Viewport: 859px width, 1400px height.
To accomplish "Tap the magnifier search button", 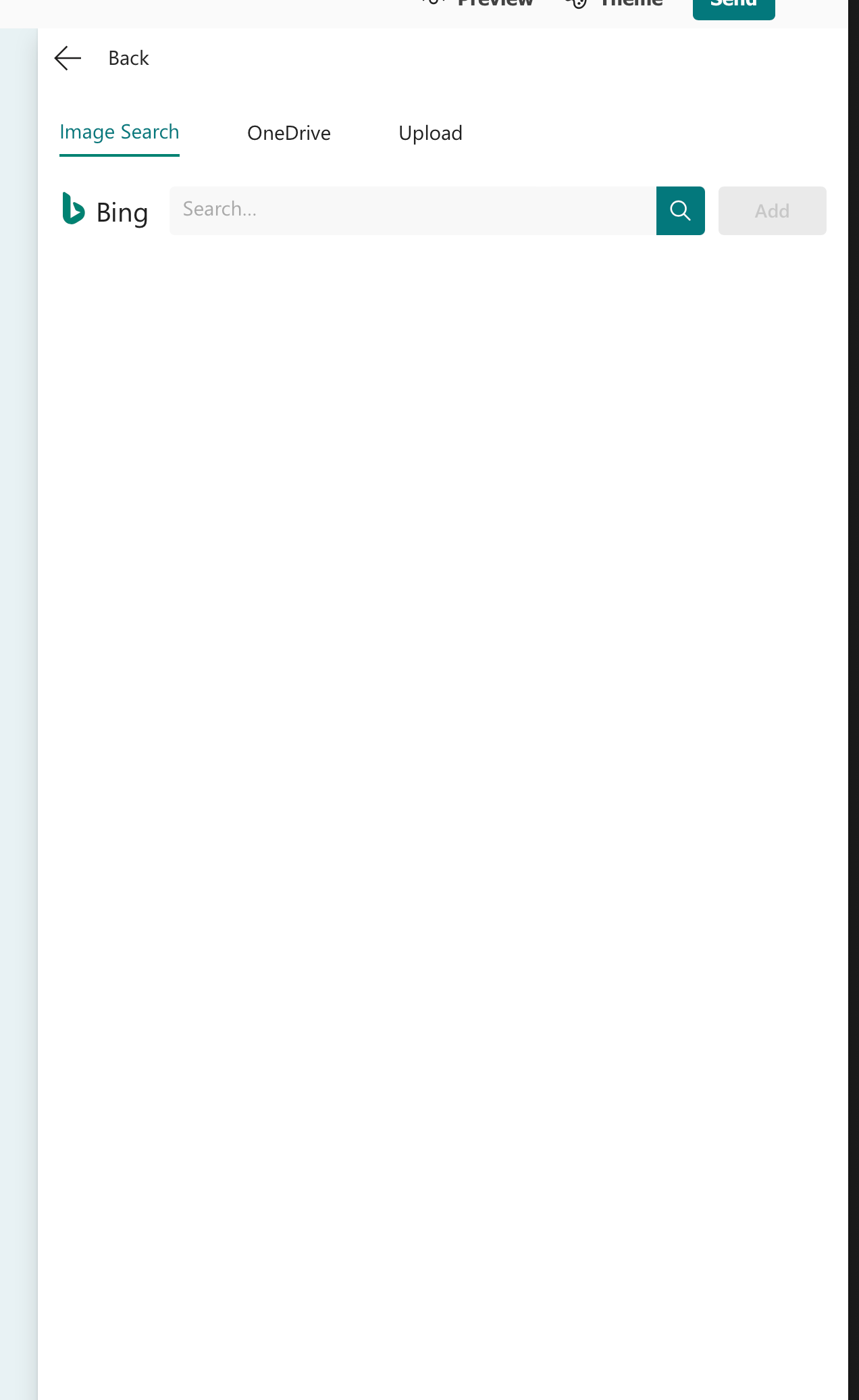I will (680, 211).
